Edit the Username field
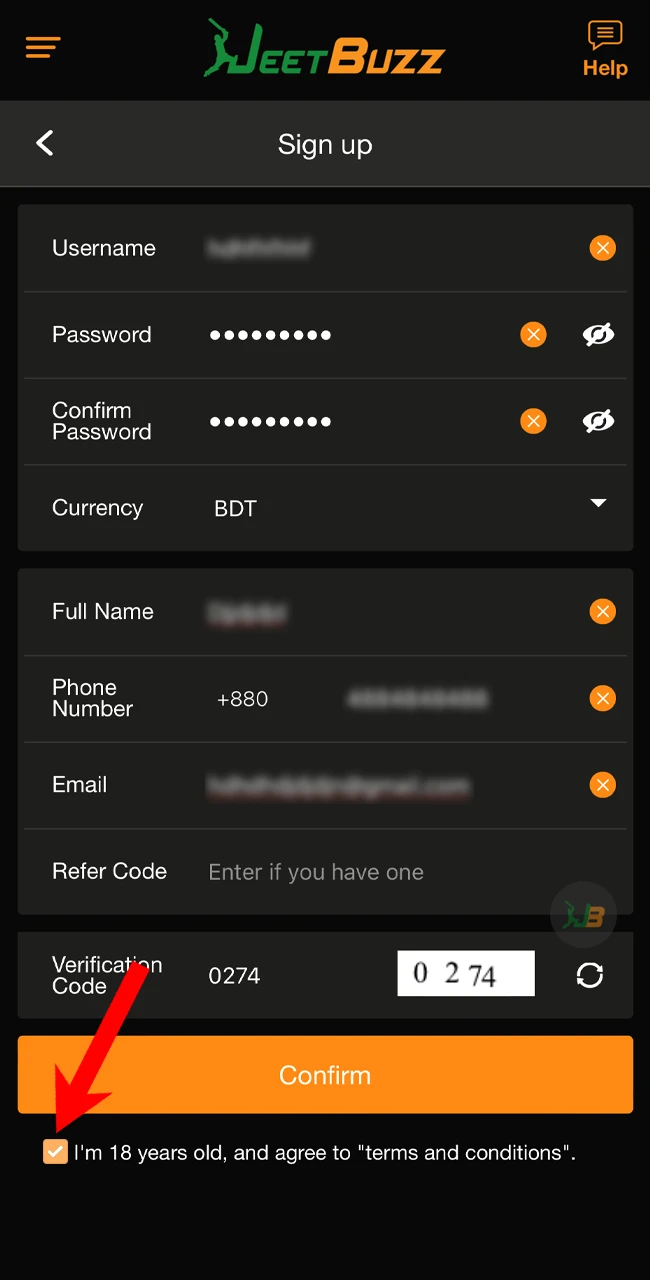Screen dimensions: 650x1280 (380, 248)
